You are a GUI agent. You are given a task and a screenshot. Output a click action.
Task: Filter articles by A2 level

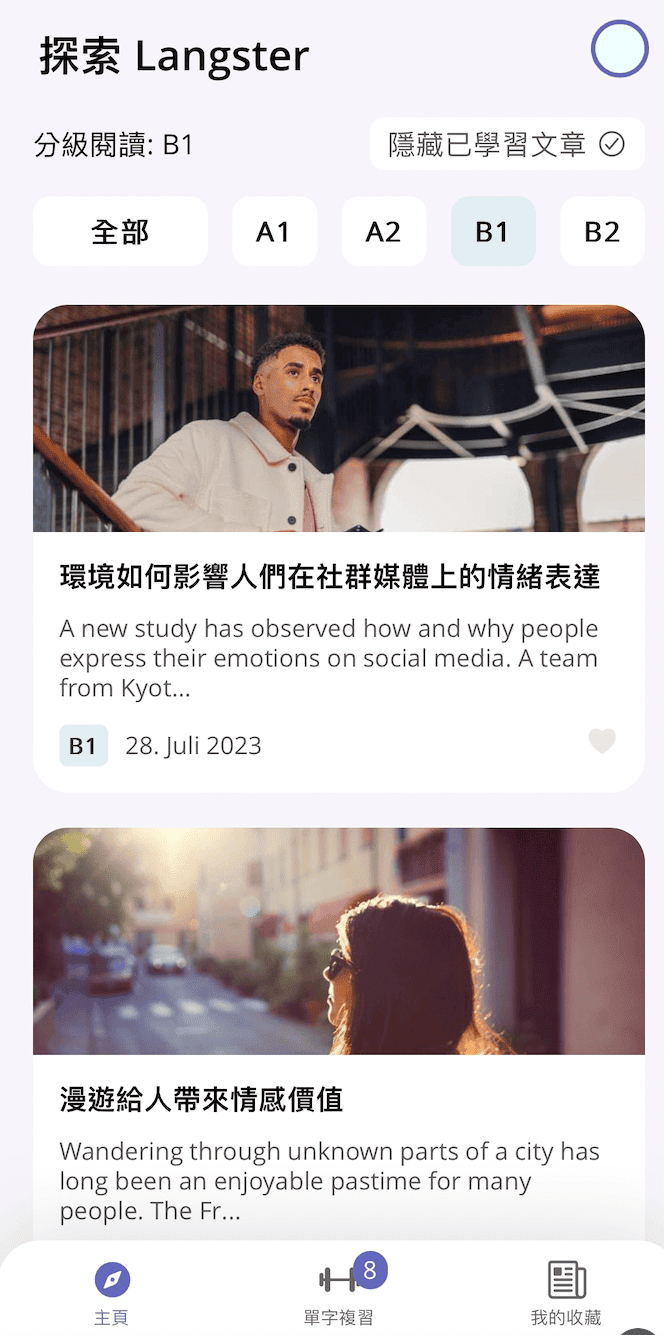tap(384, 232)
